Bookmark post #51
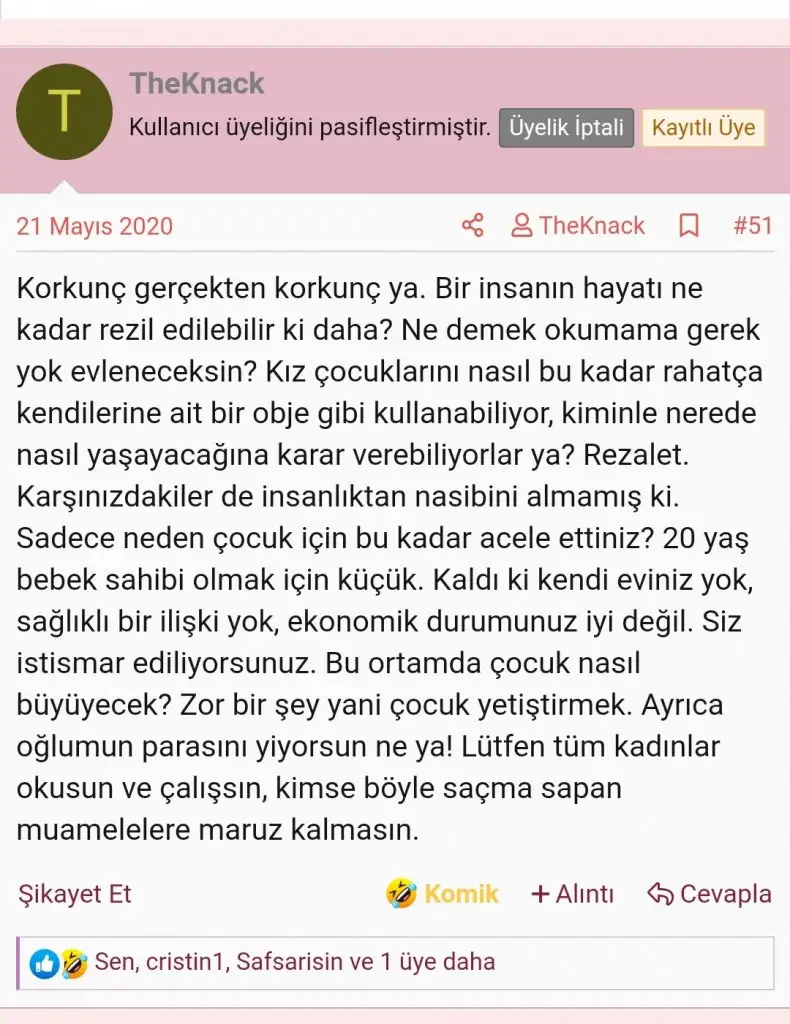 (x=689, y=226)
